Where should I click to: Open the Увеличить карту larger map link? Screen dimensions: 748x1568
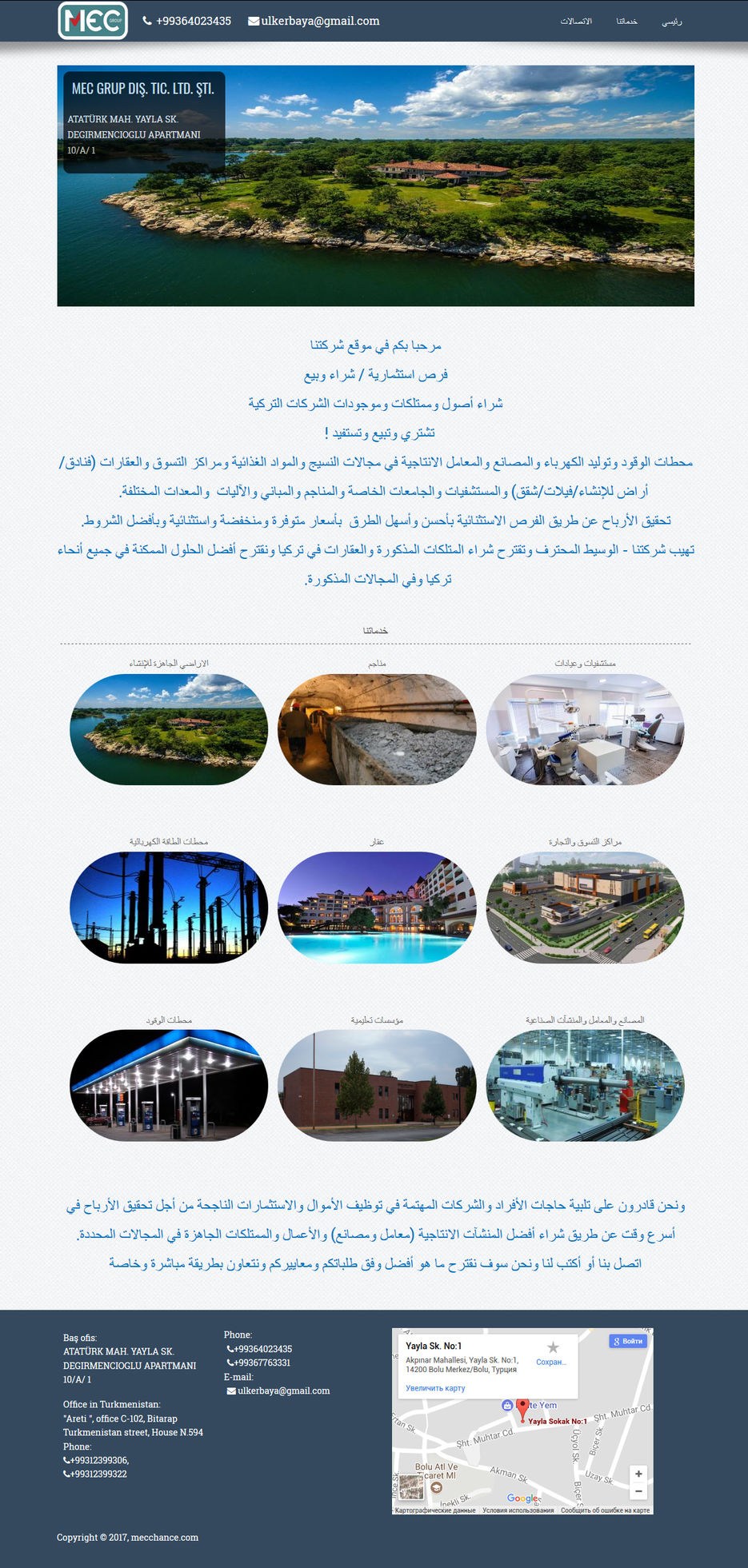[435, 1387]
